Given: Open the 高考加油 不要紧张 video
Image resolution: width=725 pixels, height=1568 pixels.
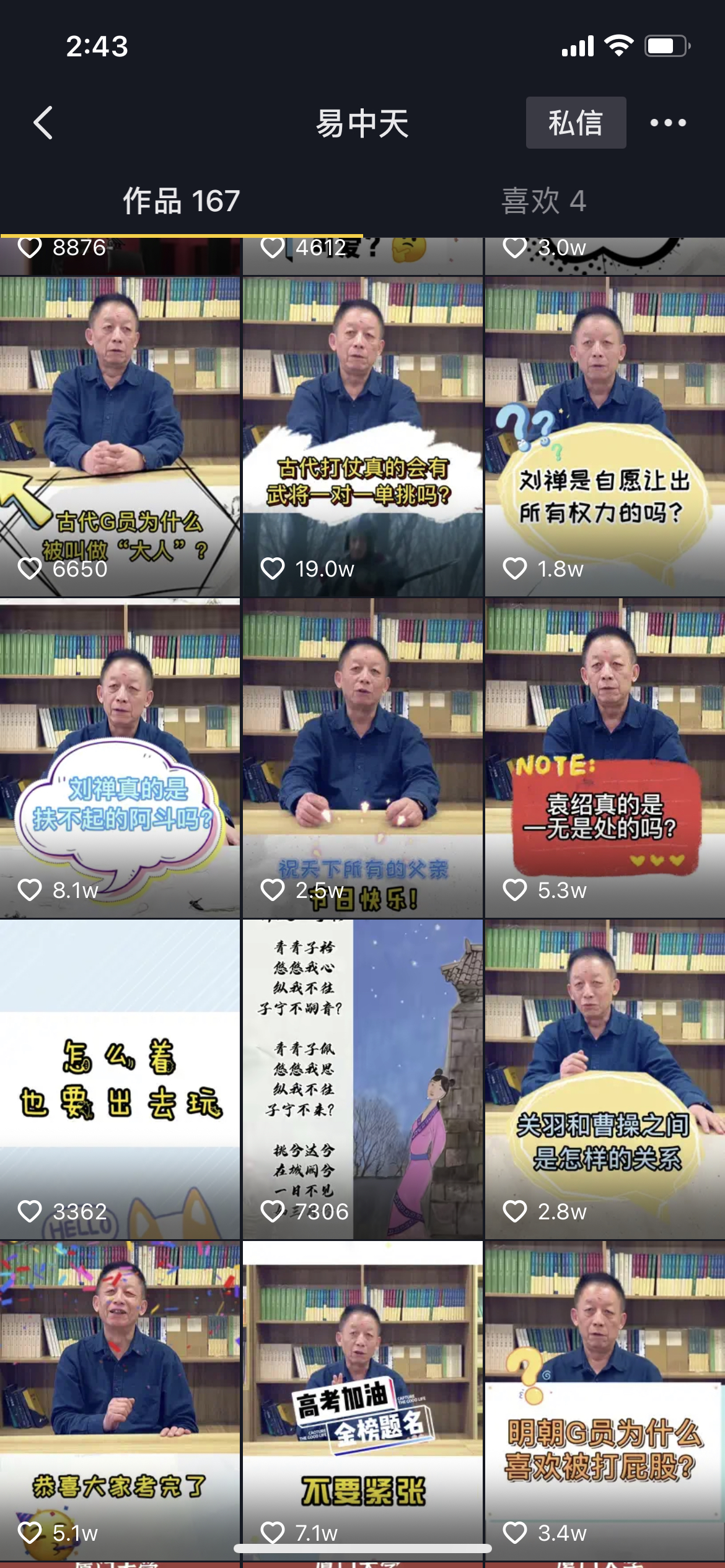Looking at the screenshot, I should click(x=362, y=1400).
